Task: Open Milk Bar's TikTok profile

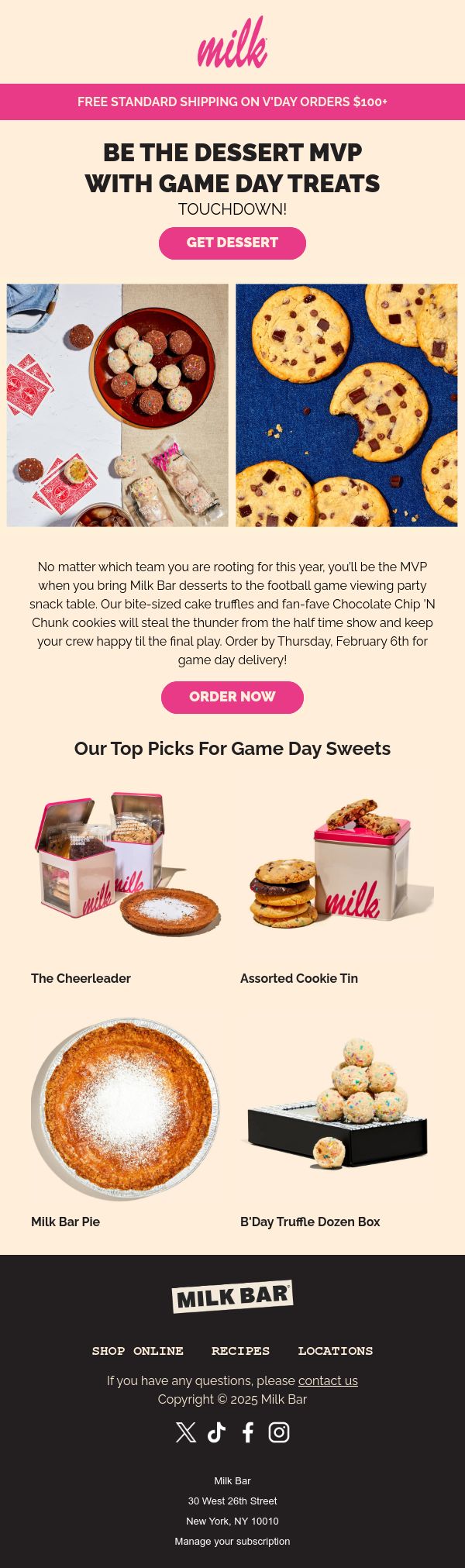Action: tap(217, 1432)
